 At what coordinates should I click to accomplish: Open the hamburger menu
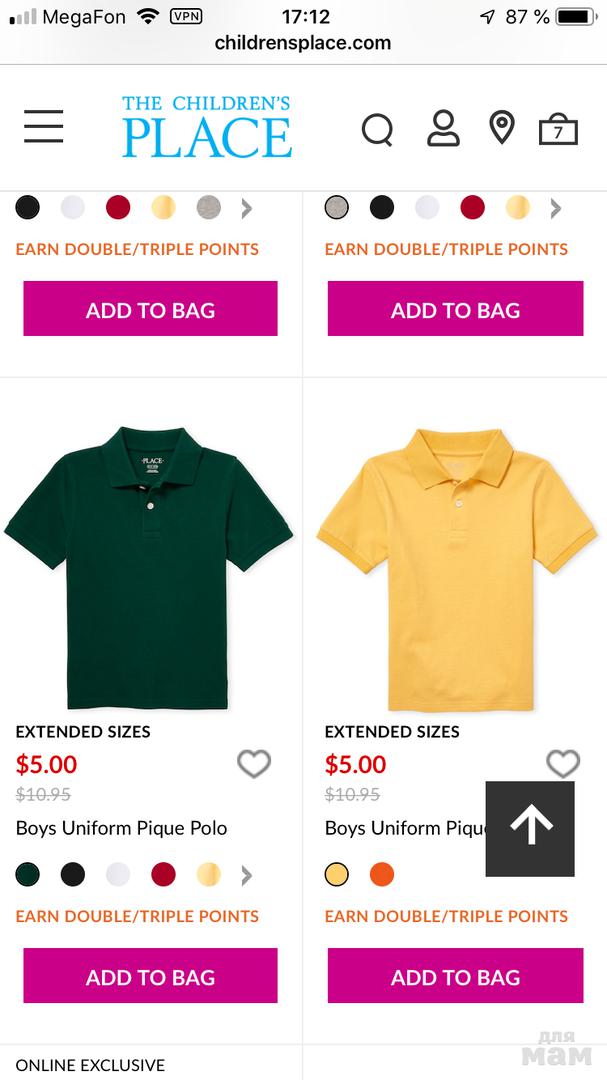pos(44,127)
